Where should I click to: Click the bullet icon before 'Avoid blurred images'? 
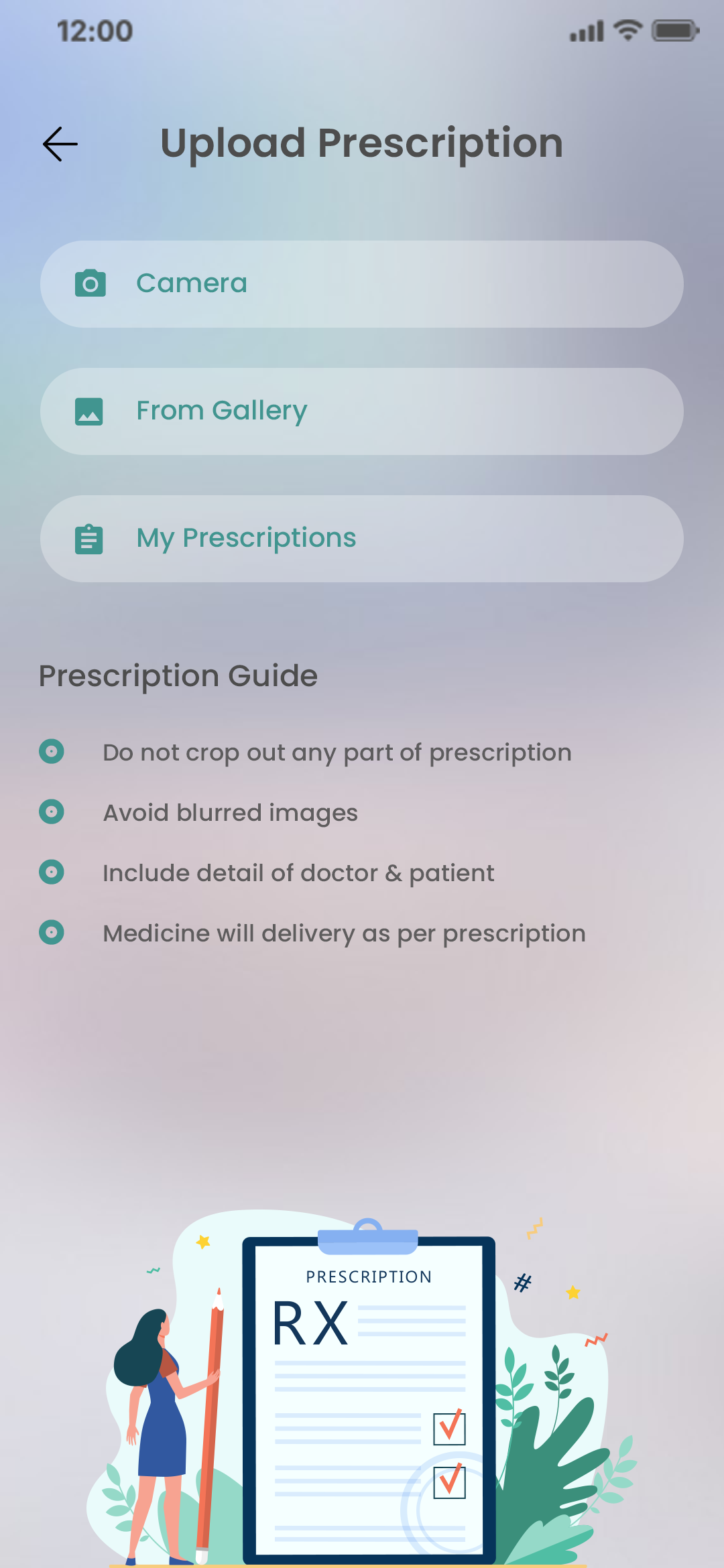point(52,812)
